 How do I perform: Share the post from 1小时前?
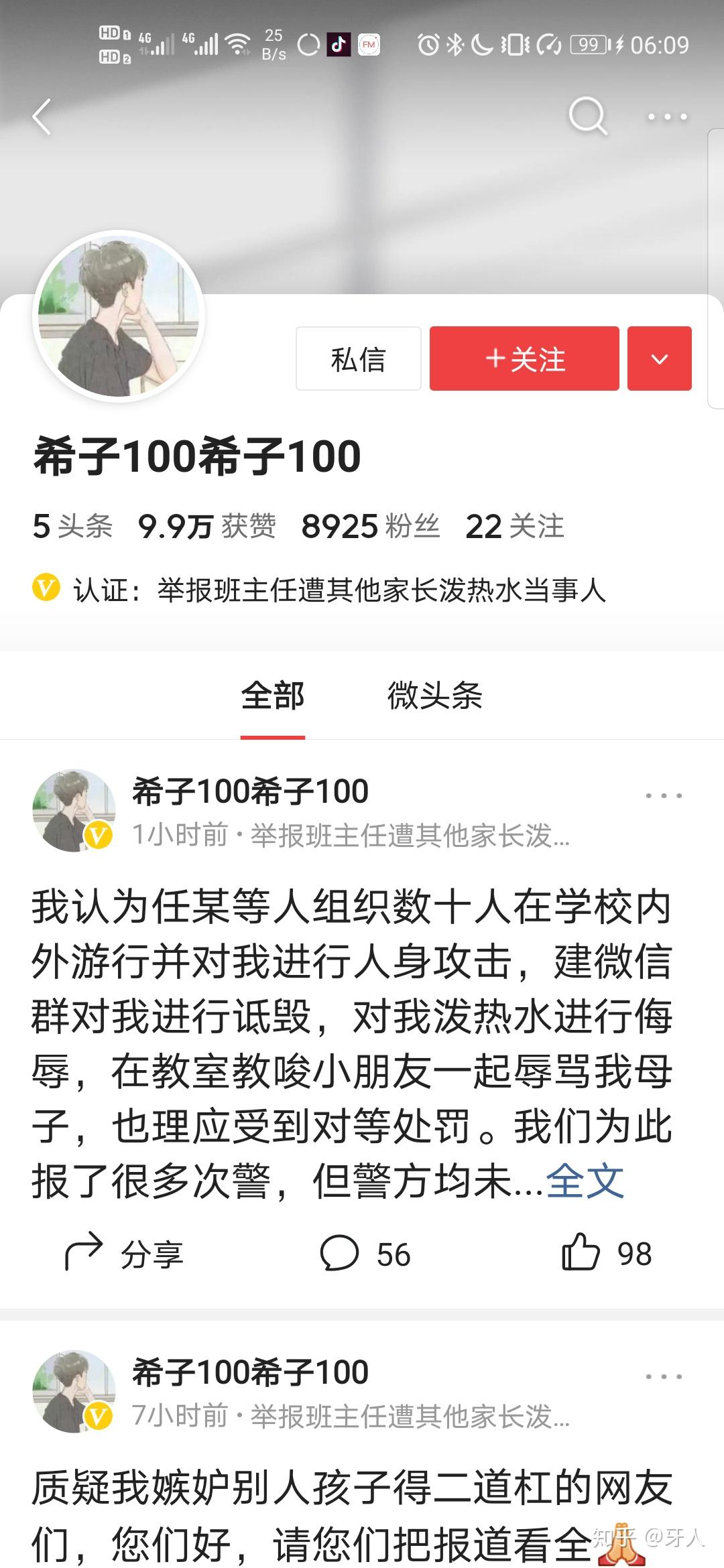point(124,1254)
